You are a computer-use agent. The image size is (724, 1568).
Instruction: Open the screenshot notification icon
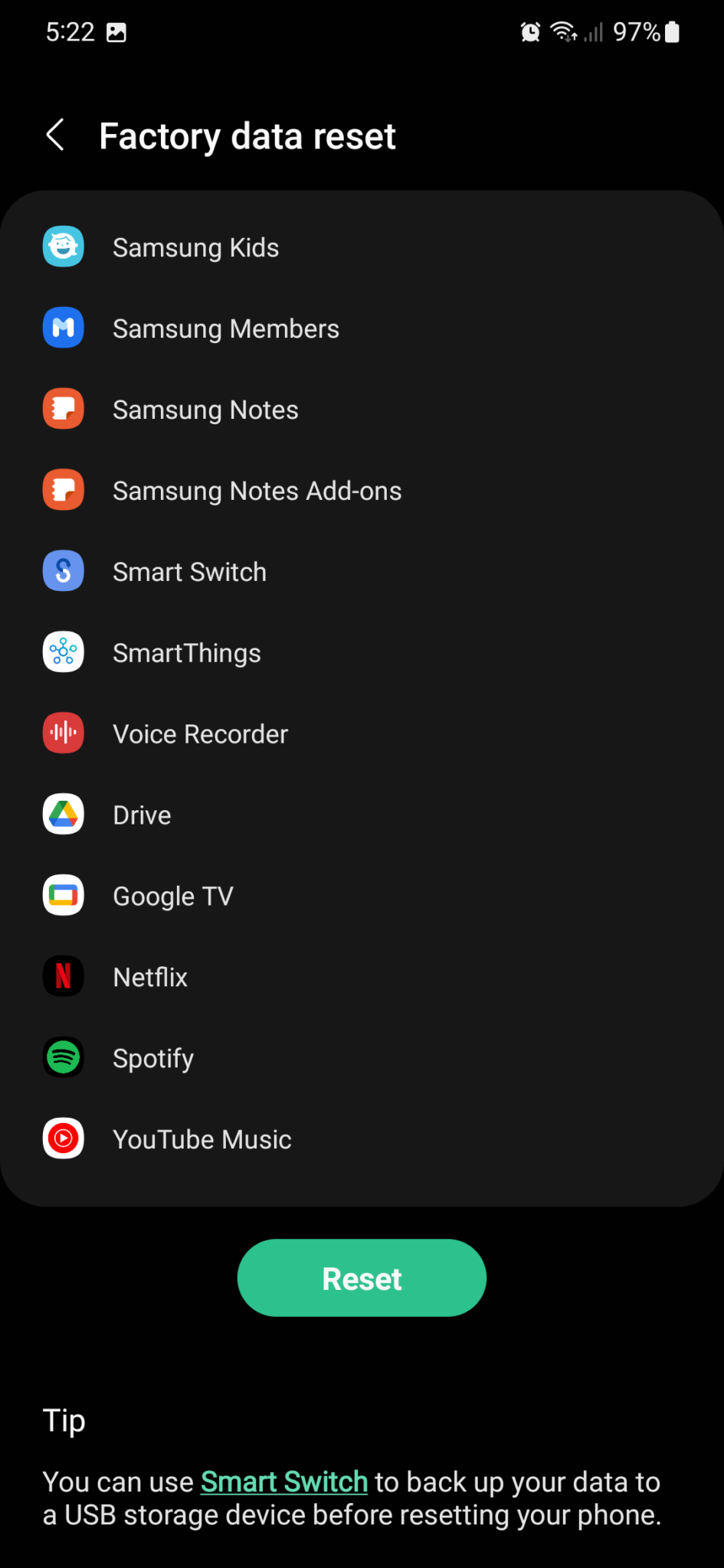116,32
